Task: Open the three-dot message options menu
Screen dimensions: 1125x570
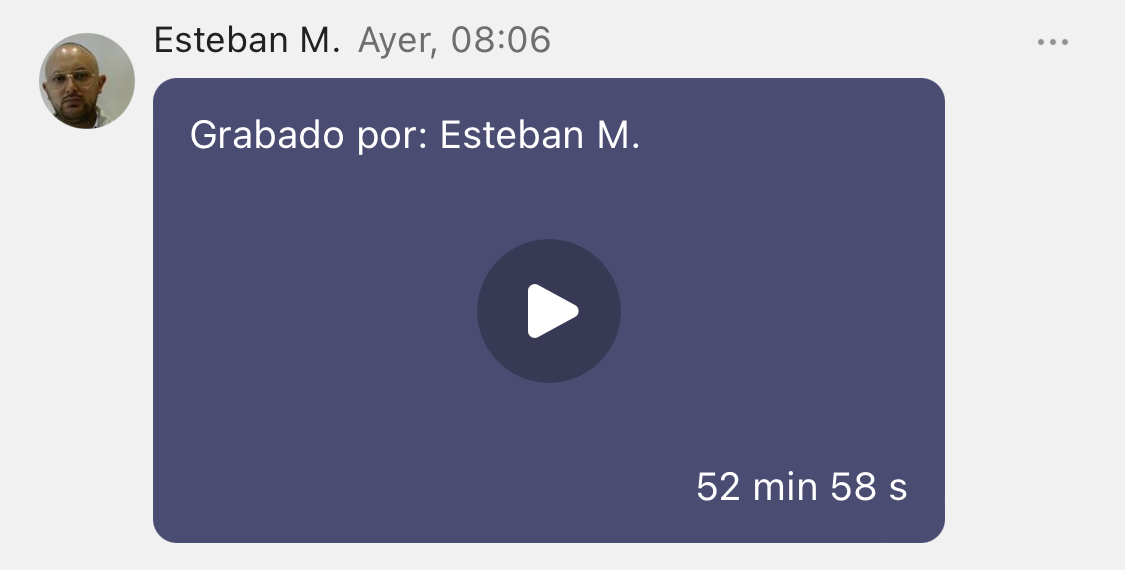Action: [x=1053, y=42]
